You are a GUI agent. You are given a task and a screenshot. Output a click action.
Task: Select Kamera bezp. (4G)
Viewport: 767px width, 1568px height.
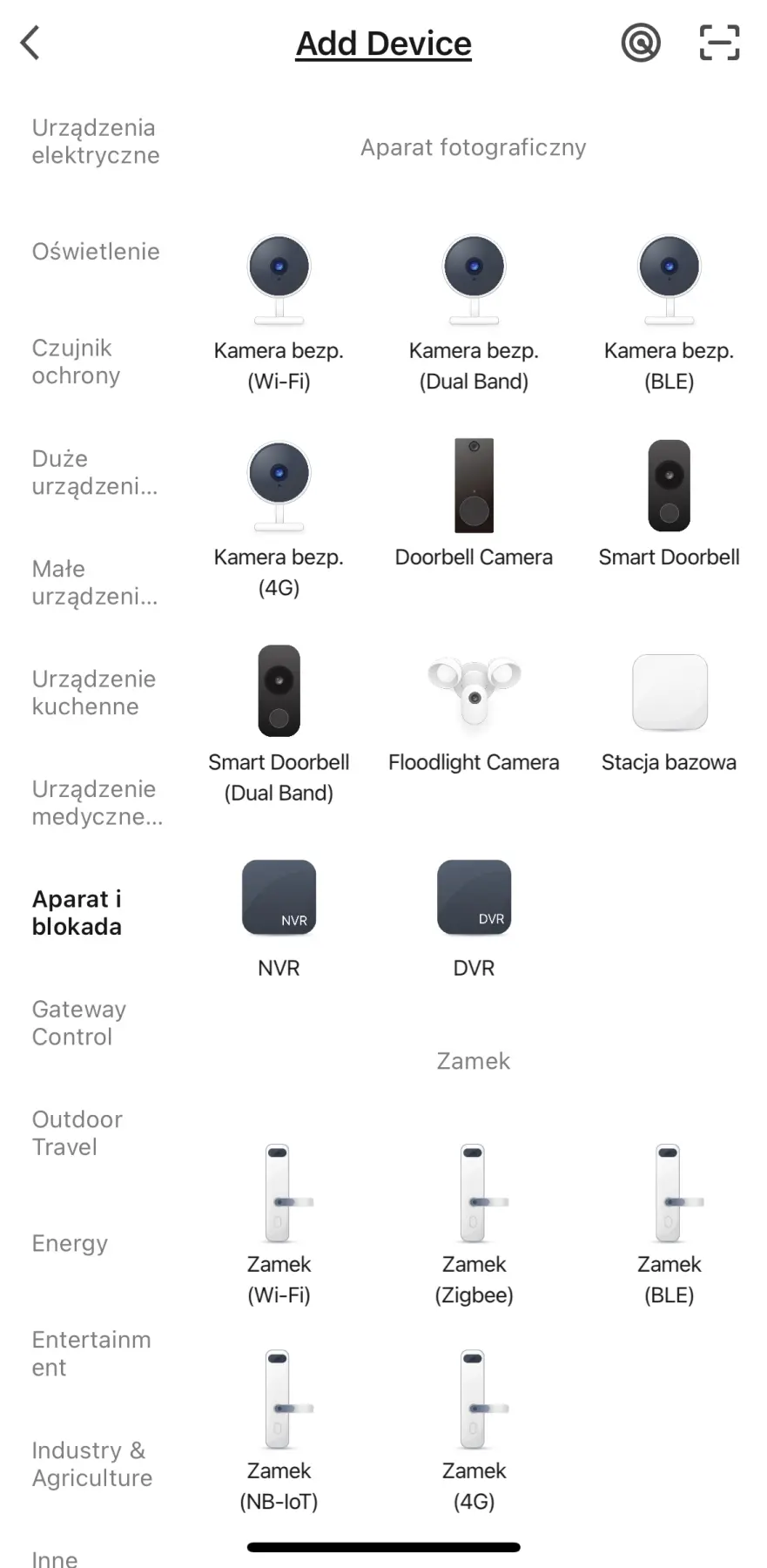pyautogui.click(x=279, y=519)
